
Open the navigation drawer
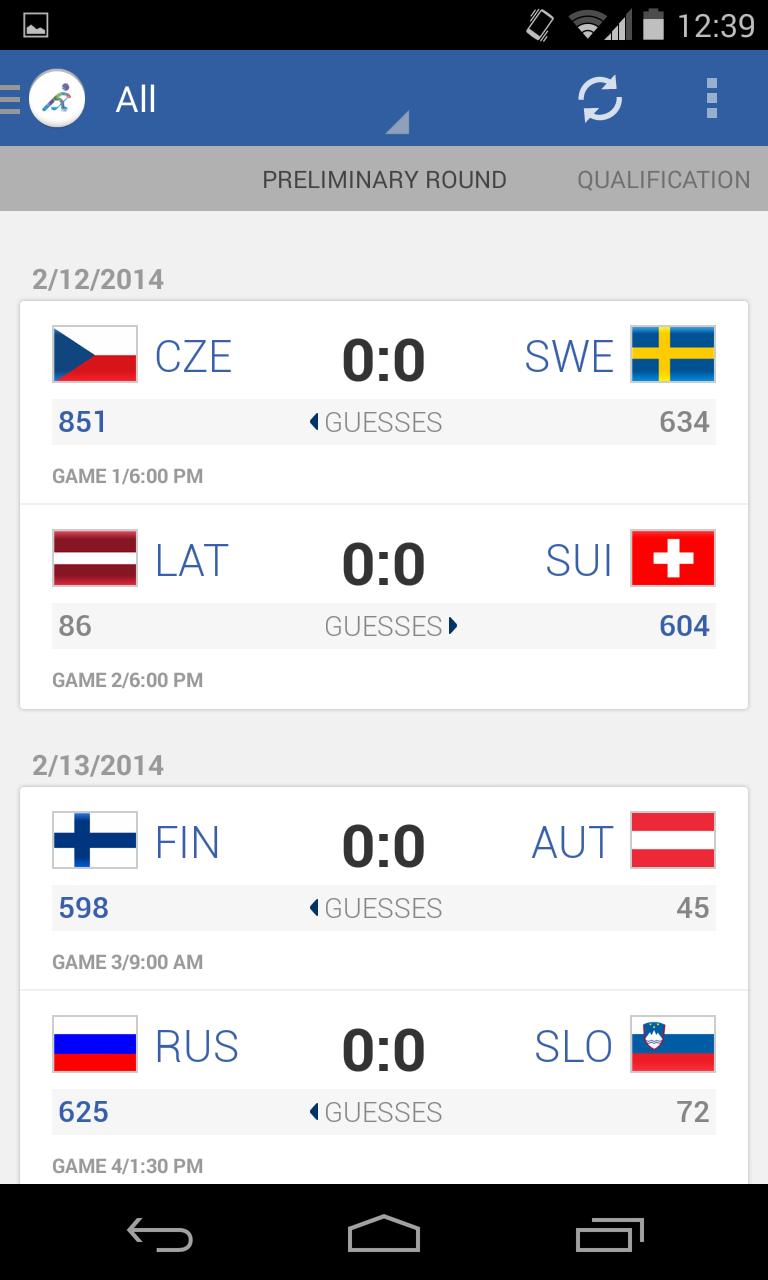pos(8,97)
